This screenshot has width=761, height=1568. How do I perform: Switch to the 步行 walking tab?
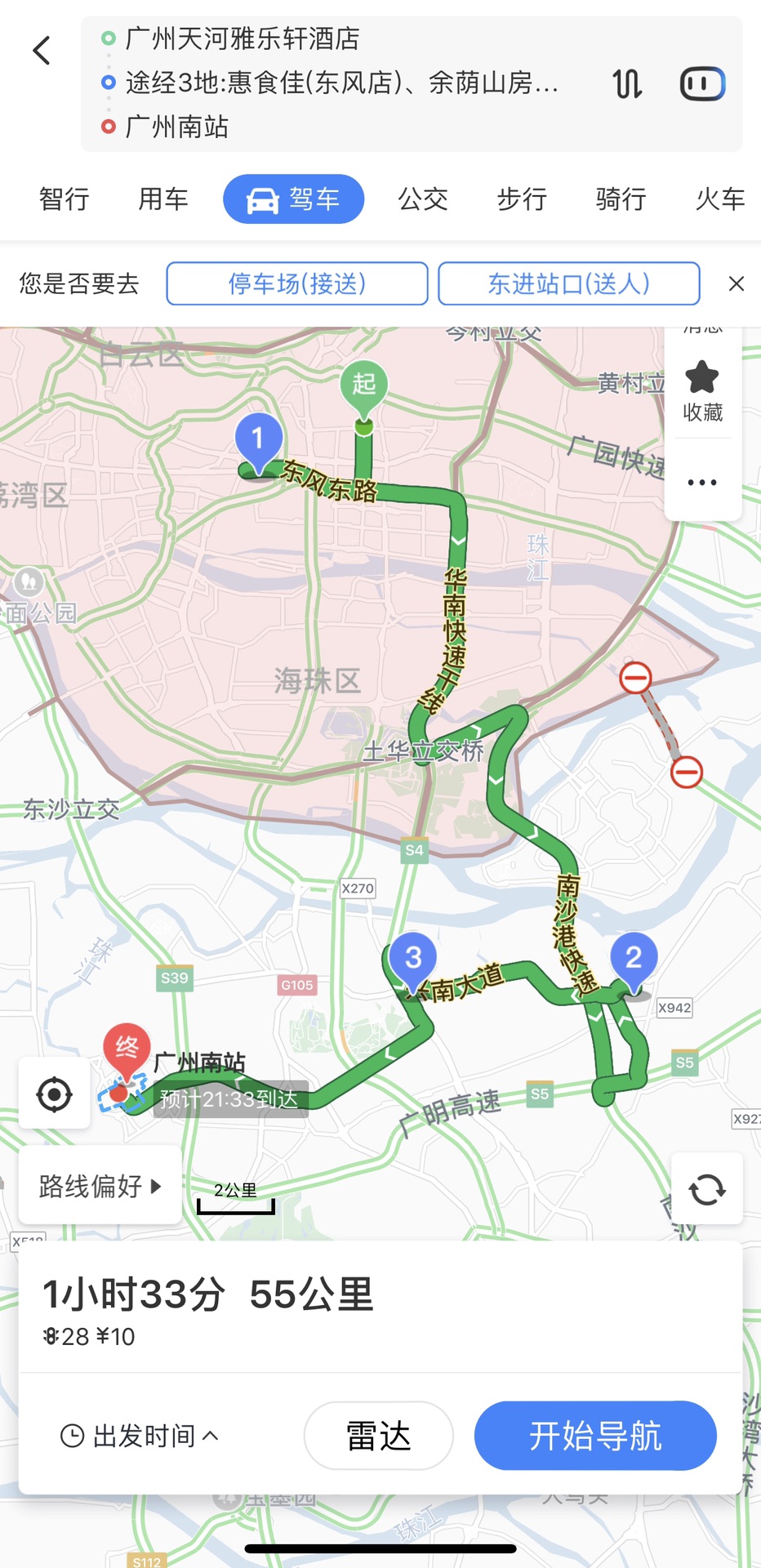(522, 198)
